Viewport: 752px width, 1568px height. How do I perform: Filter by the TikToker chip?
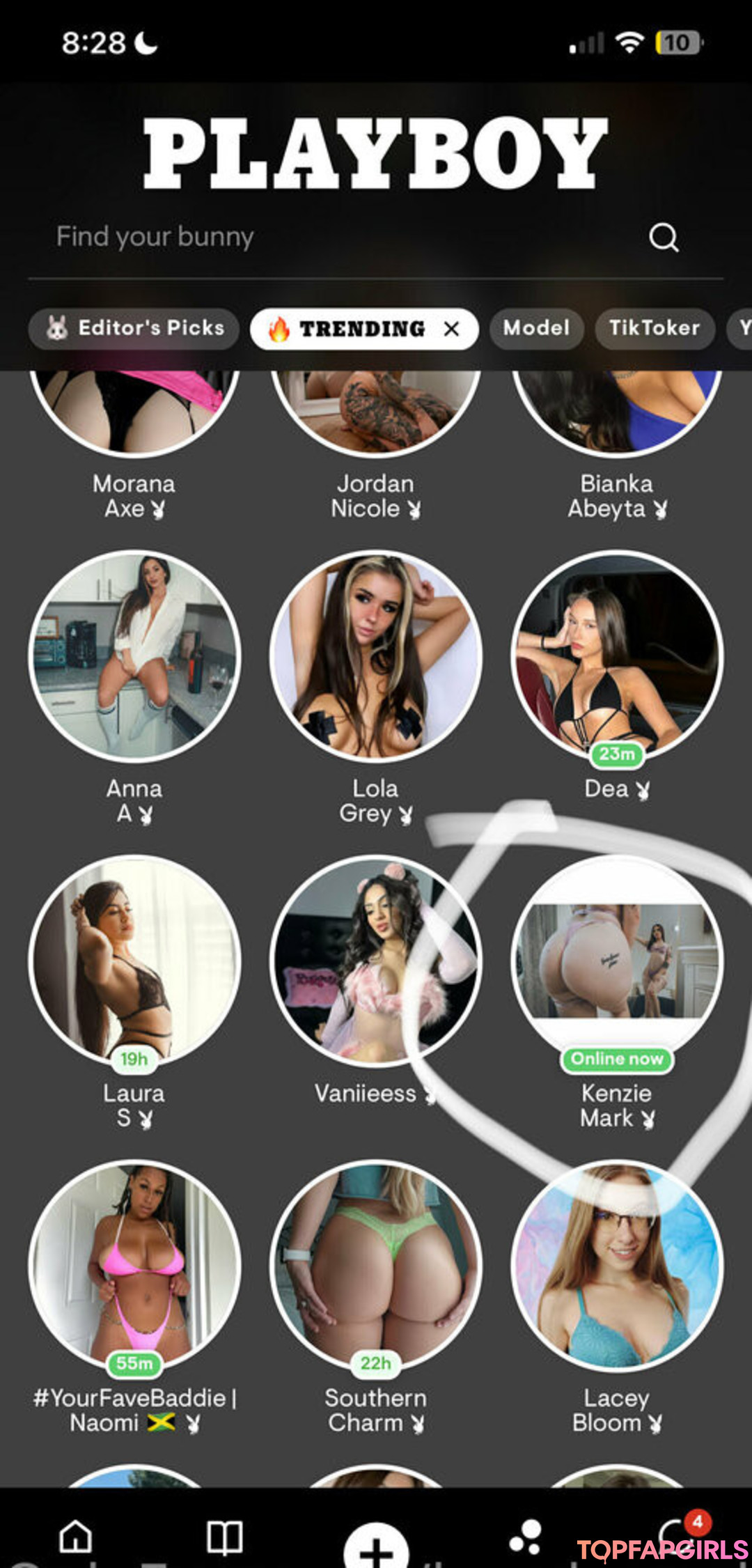click(654, 328)
